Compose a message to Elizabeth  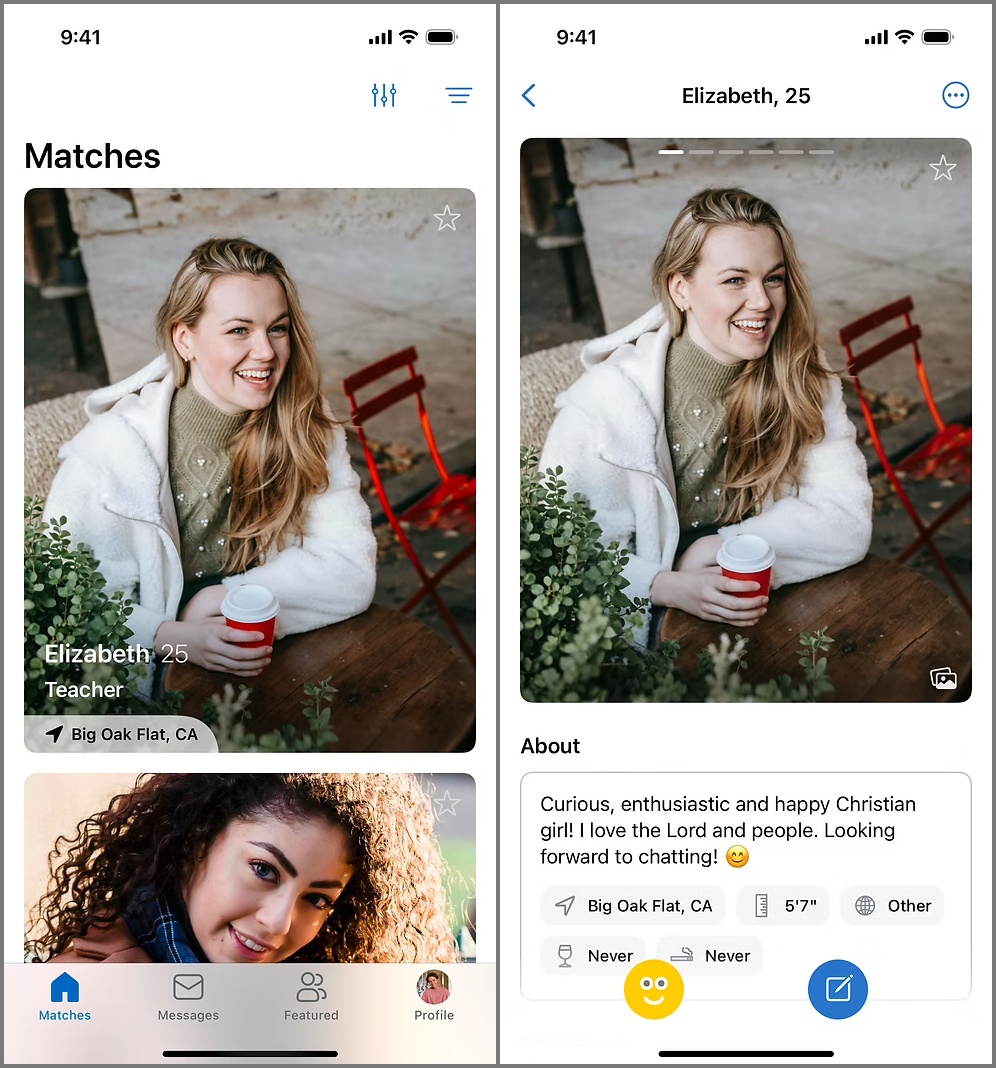(838, 990)
